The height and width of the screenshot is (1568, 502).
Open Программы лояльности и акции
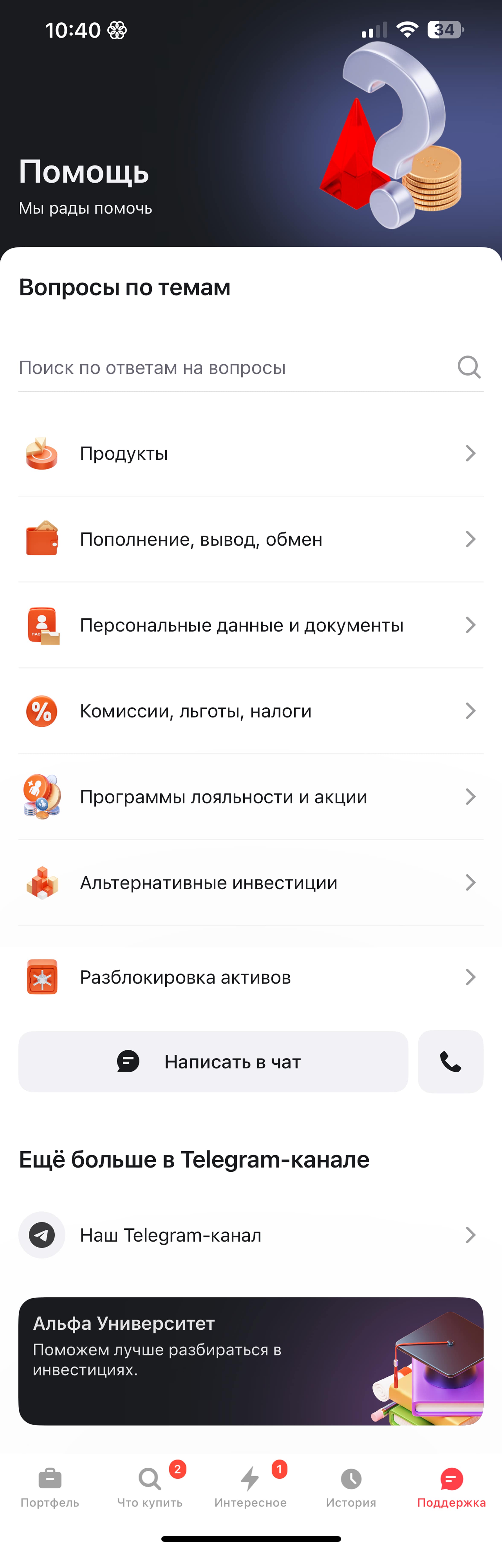(x=251, y=797)
